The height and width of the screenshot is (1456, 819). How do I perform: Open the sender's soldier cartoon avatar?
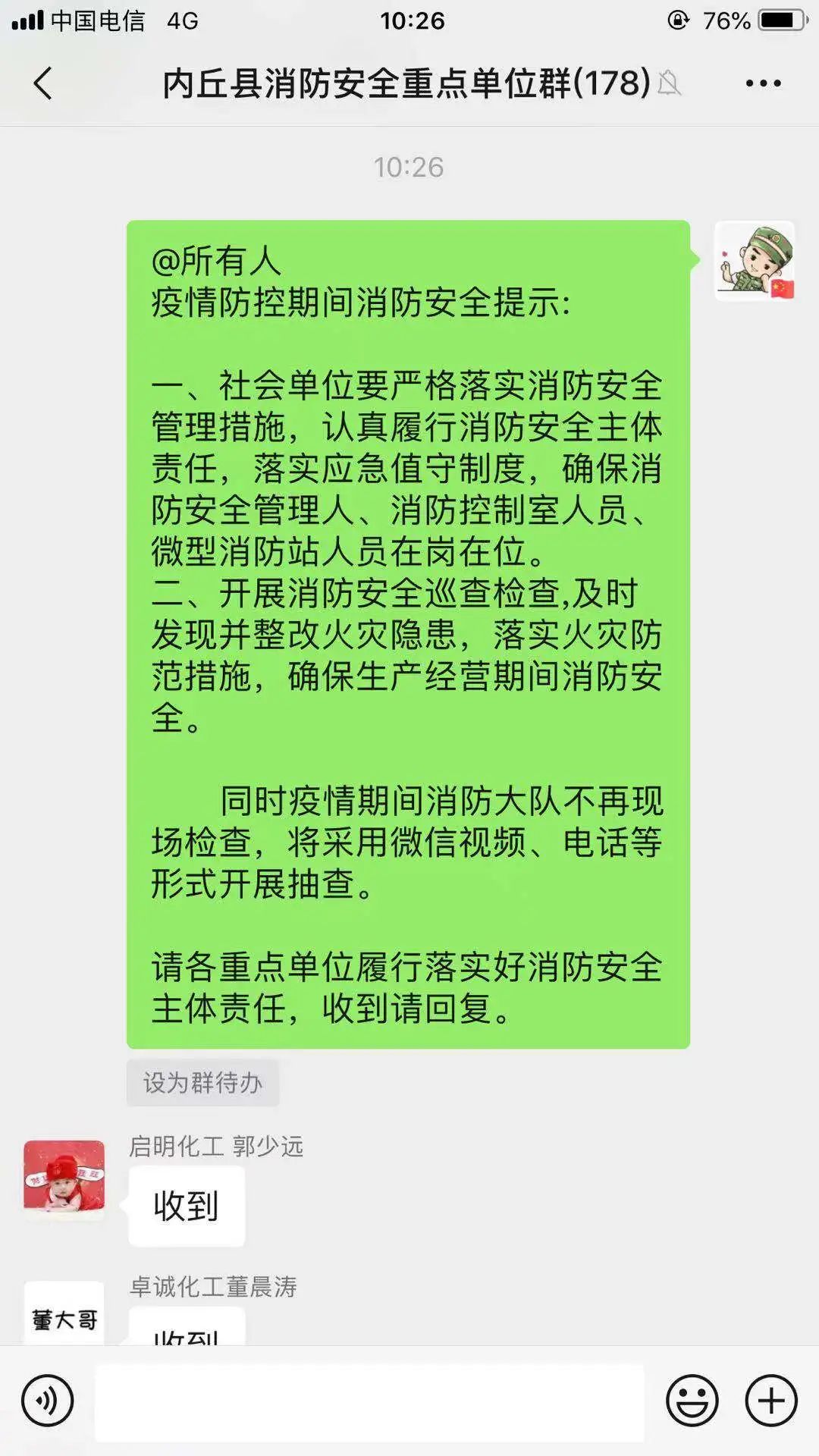click(755, 261)
